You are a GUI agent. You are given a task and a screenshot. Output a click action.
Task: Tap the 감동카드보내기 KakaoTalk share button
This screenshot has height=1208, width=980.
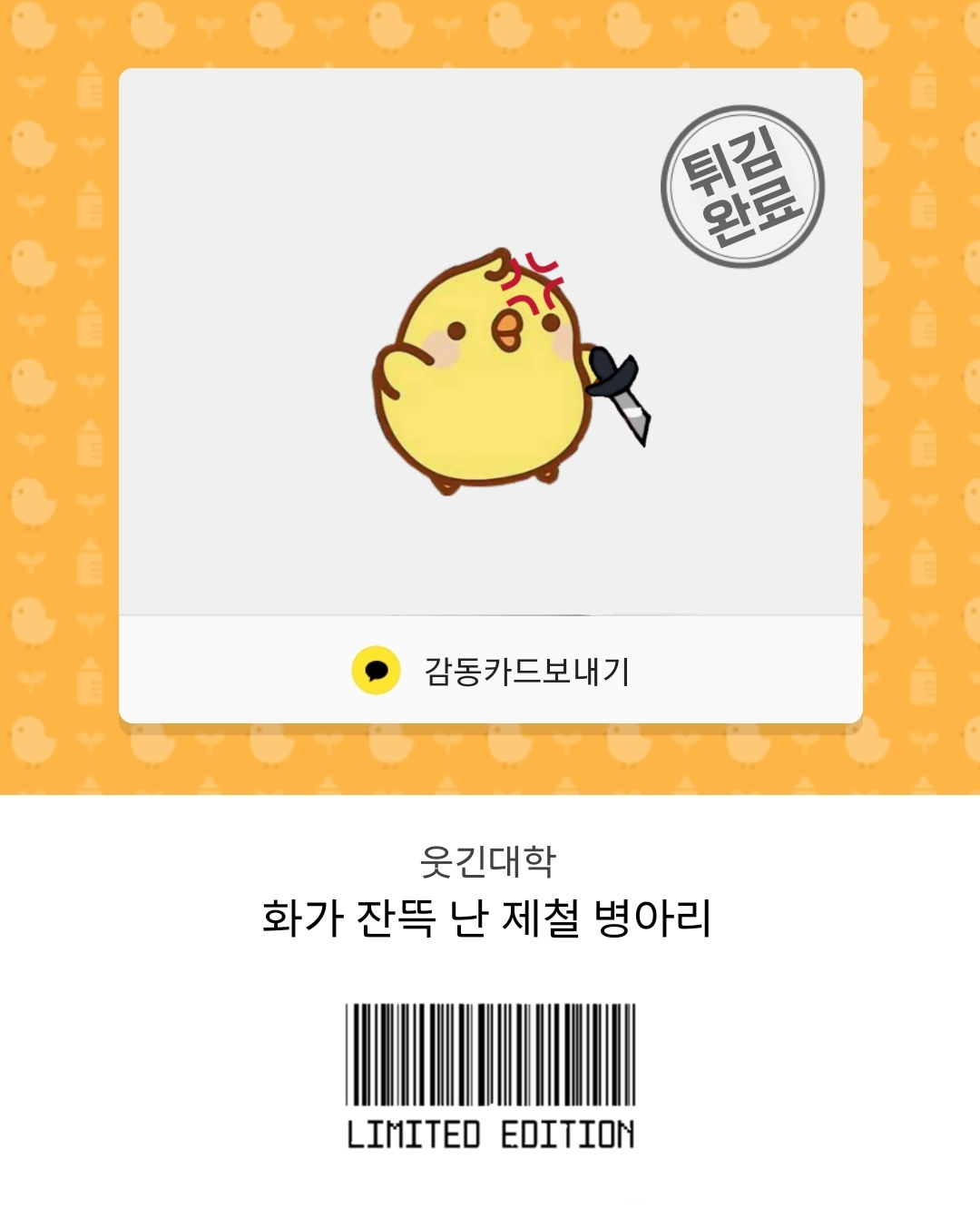490,671
